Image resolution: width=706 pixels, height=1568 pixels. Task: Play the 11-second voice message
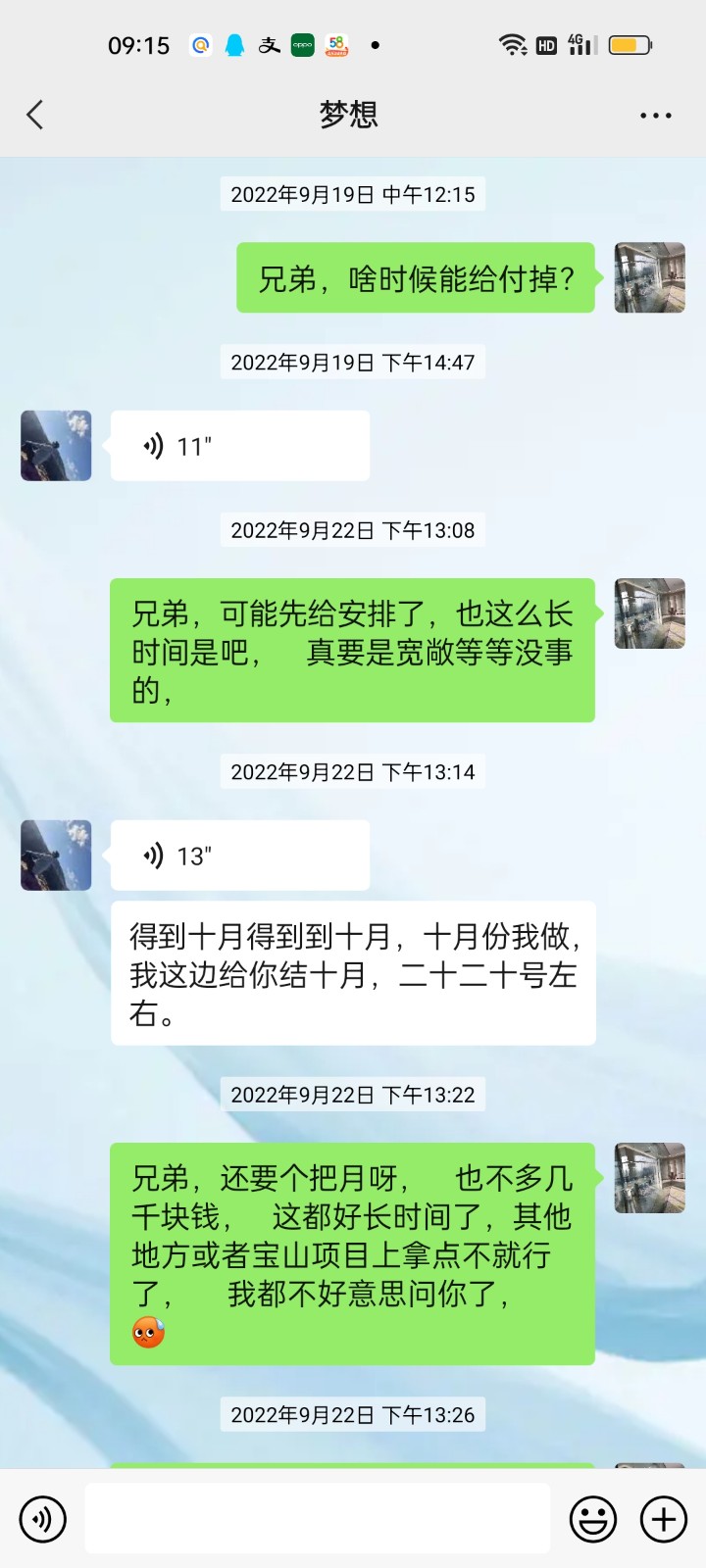239,446
